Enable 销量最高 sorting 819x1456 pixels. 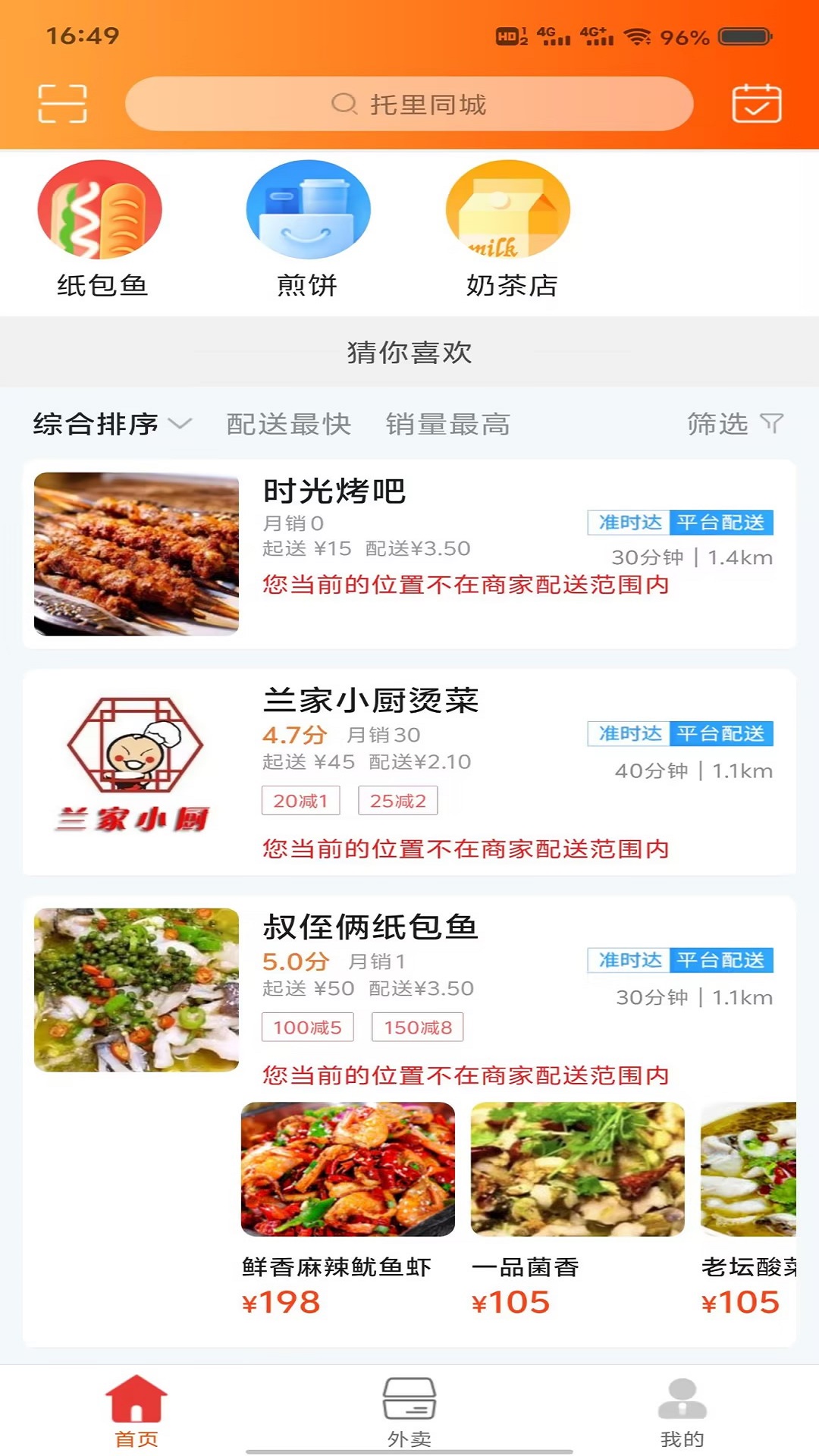[447, 425]
